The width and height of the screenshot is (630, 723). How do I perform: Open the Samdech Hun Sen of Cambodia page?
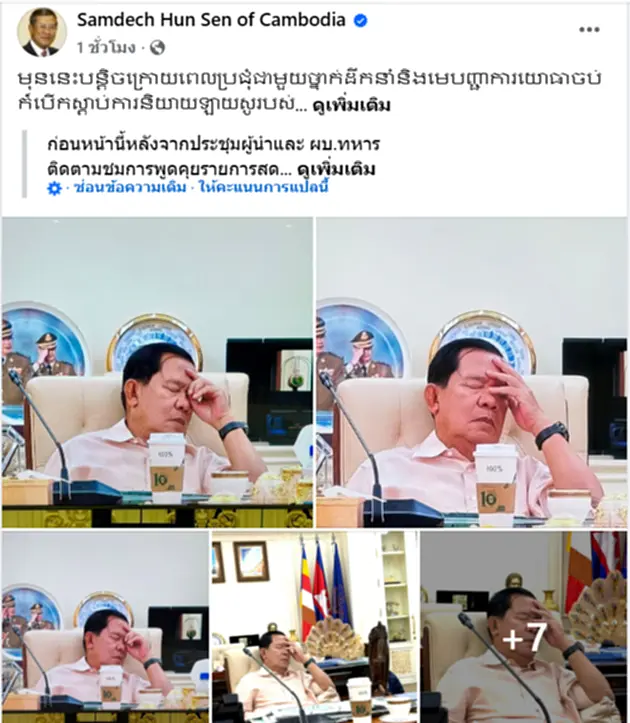210,19
